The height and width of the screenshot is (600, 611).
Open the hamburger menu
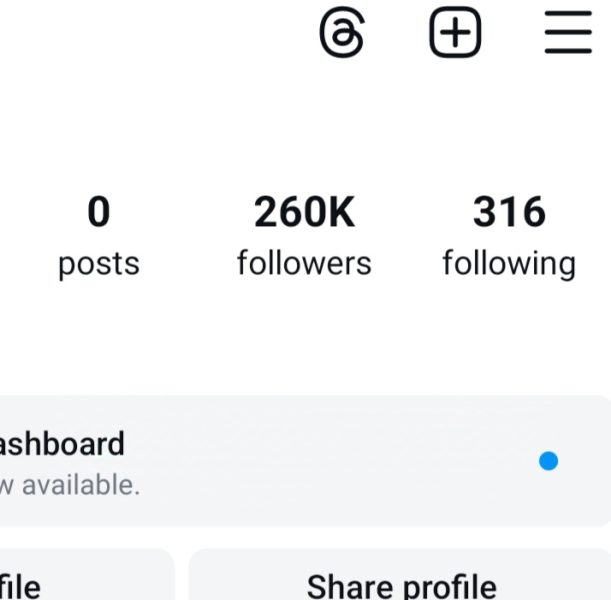click(x=568, y=34)
